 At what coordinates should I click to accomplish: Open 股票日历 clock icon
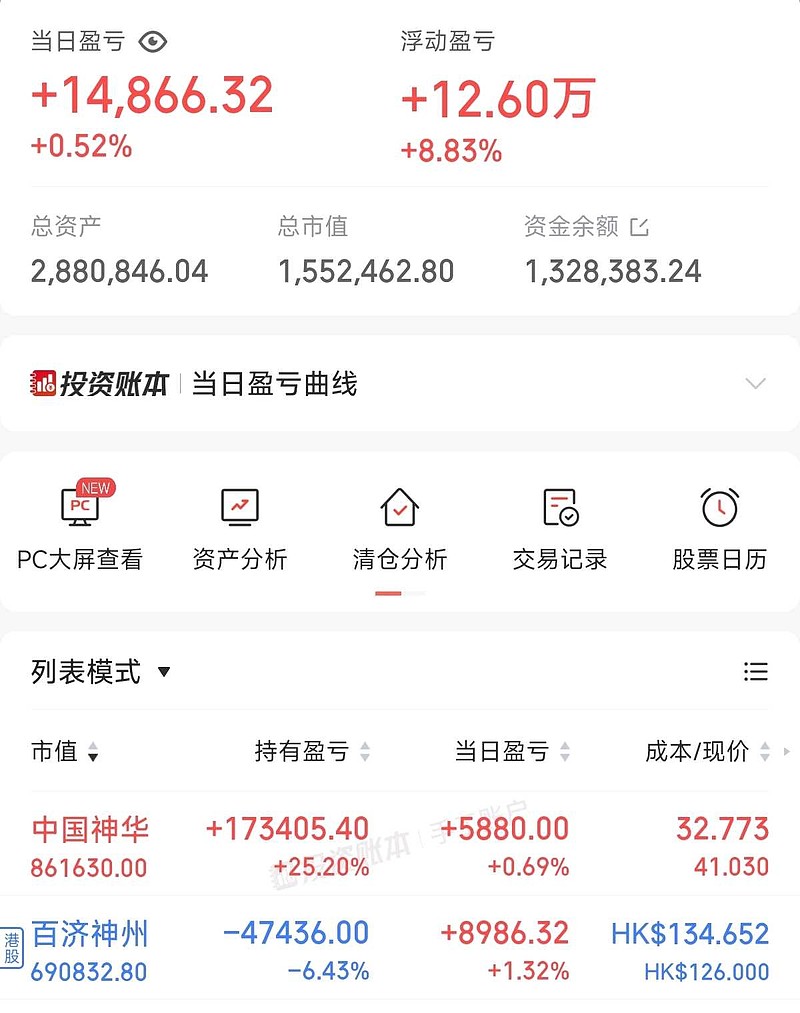pos(719,505)
